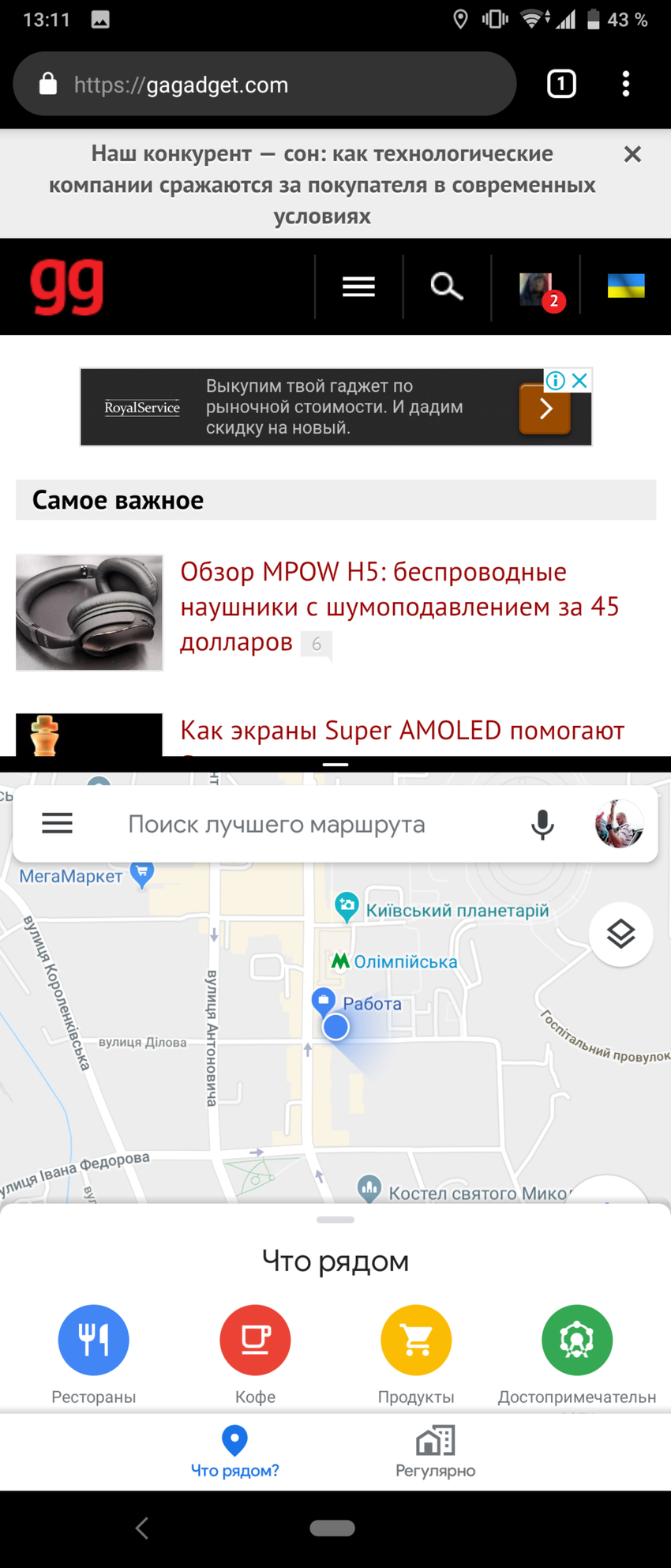Open the gagadget hamburger menu
Screen dimensions: 671x1568
point(358,287)
